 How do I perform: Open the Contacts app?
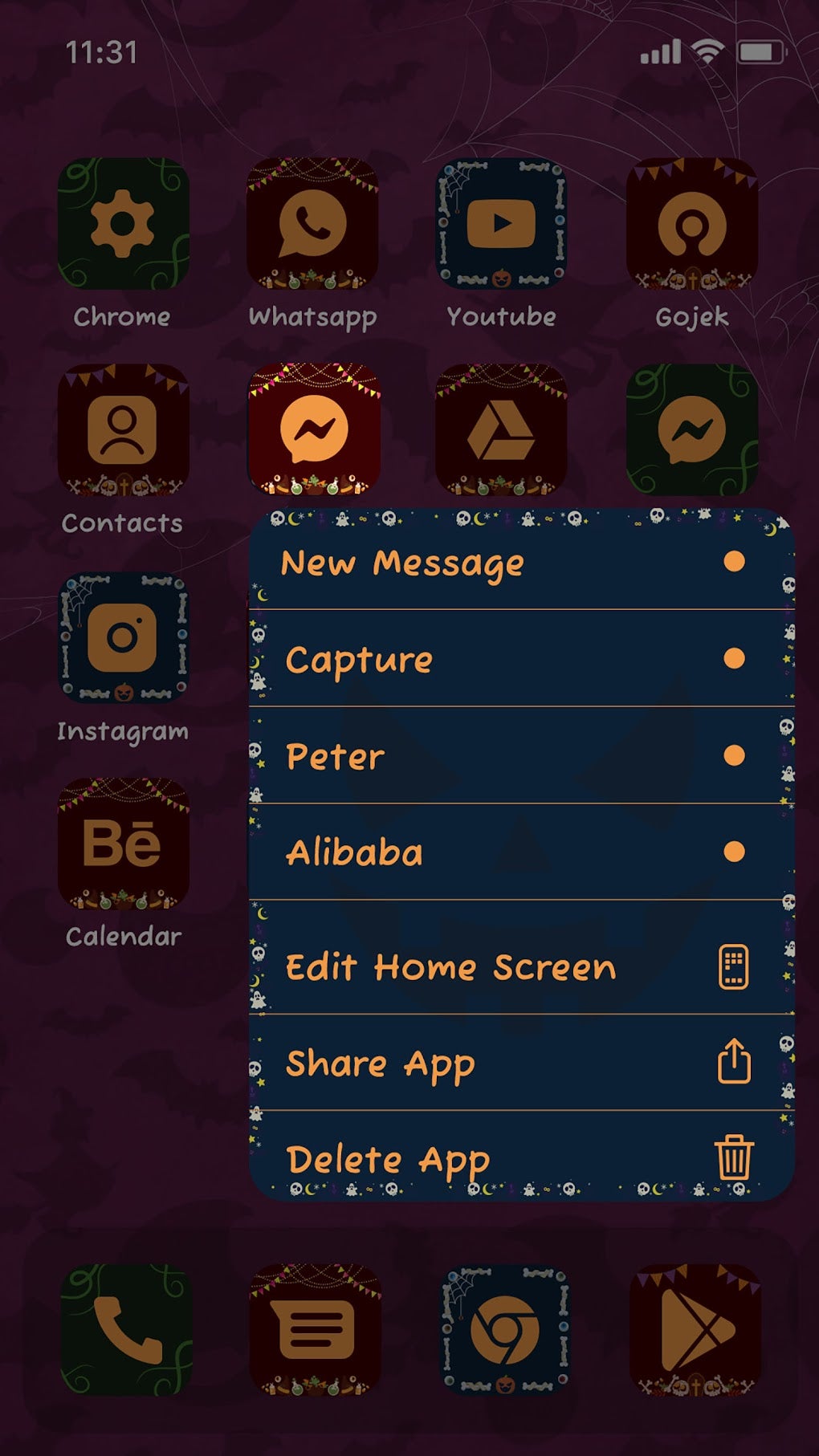click(122, 433)
